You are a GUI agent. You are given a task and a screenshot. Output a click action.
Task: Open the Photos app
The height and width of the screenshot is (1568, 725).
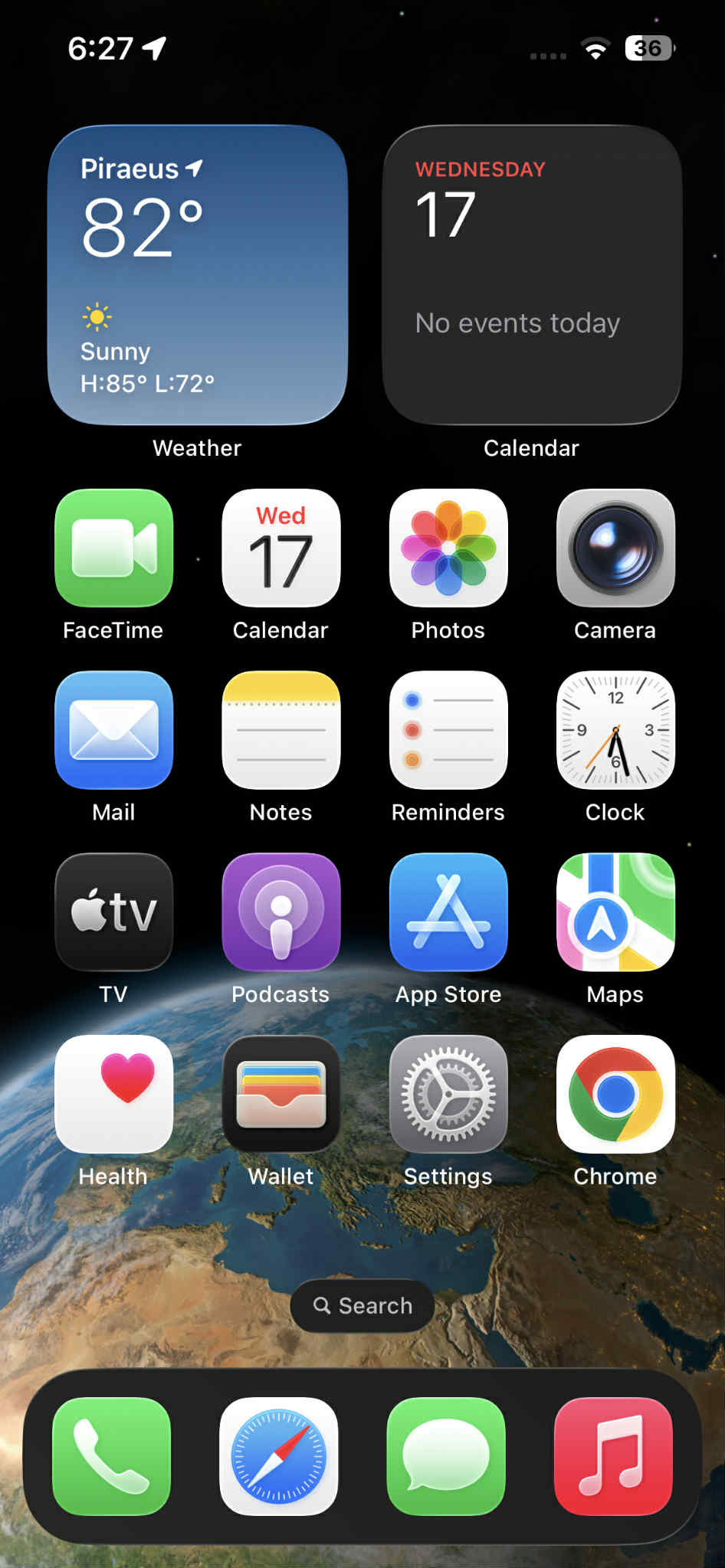tap(448, 548)
